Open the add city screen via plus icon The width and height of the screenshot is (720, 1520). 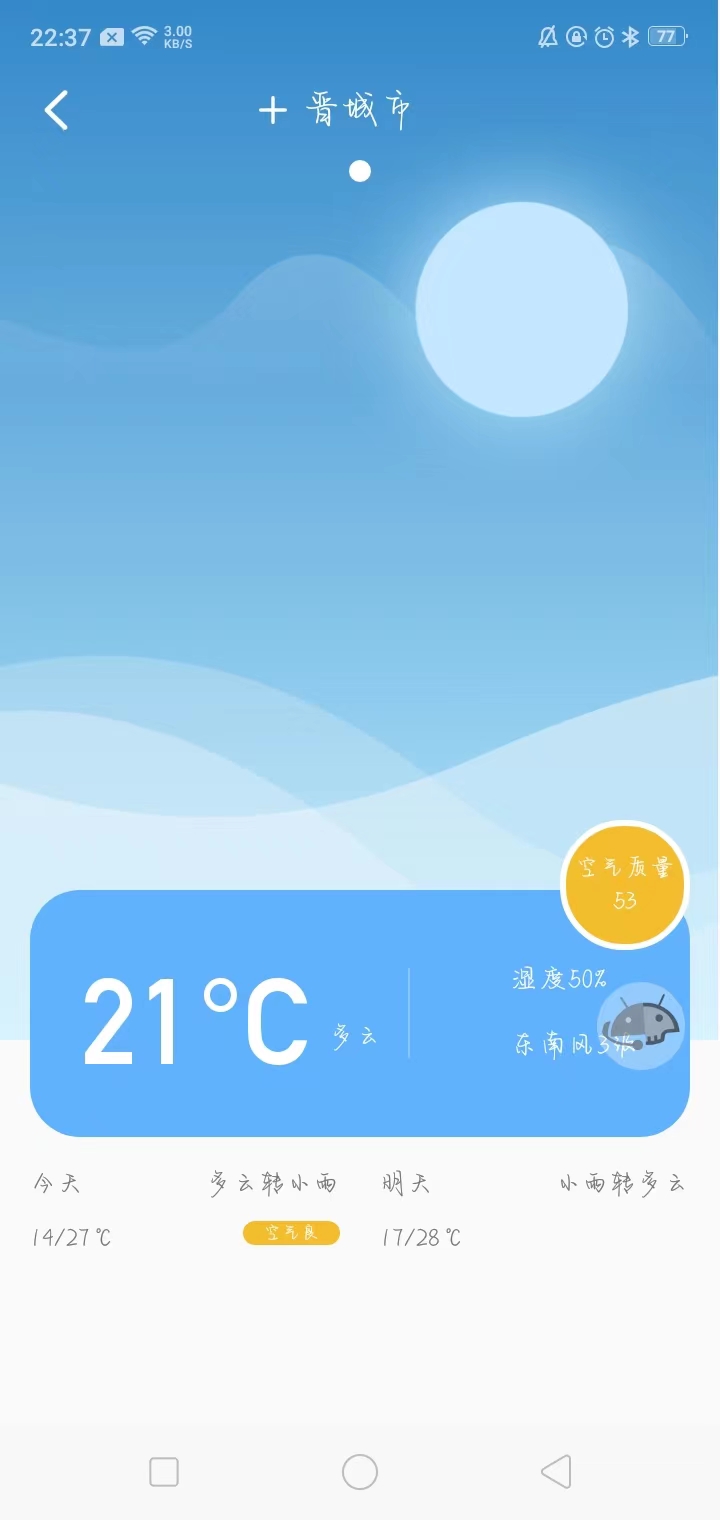point(271,110)
